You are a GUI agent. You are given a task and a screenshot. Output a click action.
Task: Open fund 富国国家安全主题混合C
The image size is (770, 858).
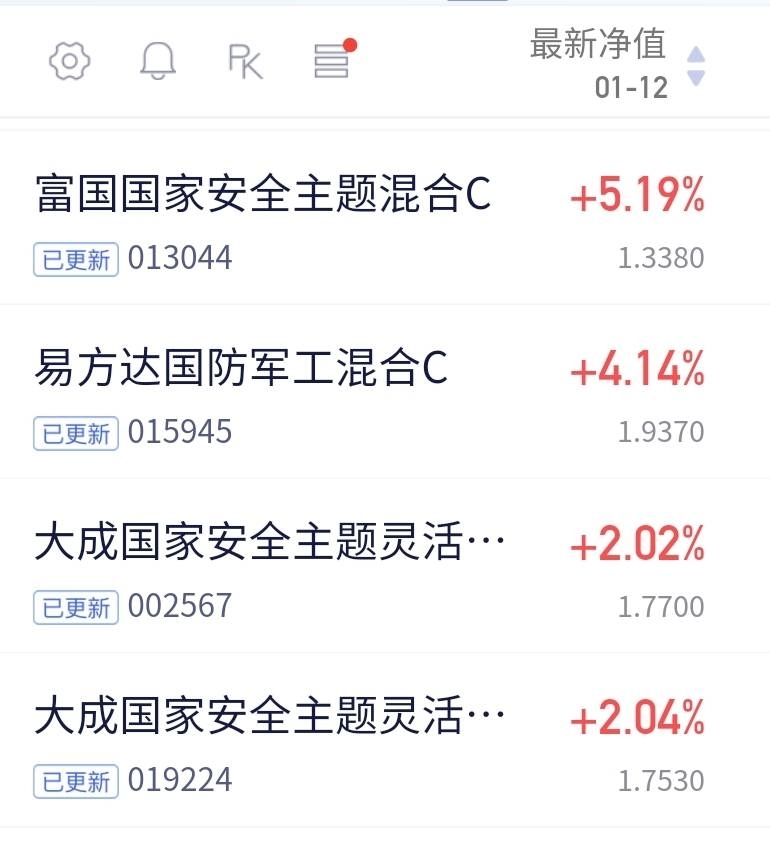(x=263, y=195)
